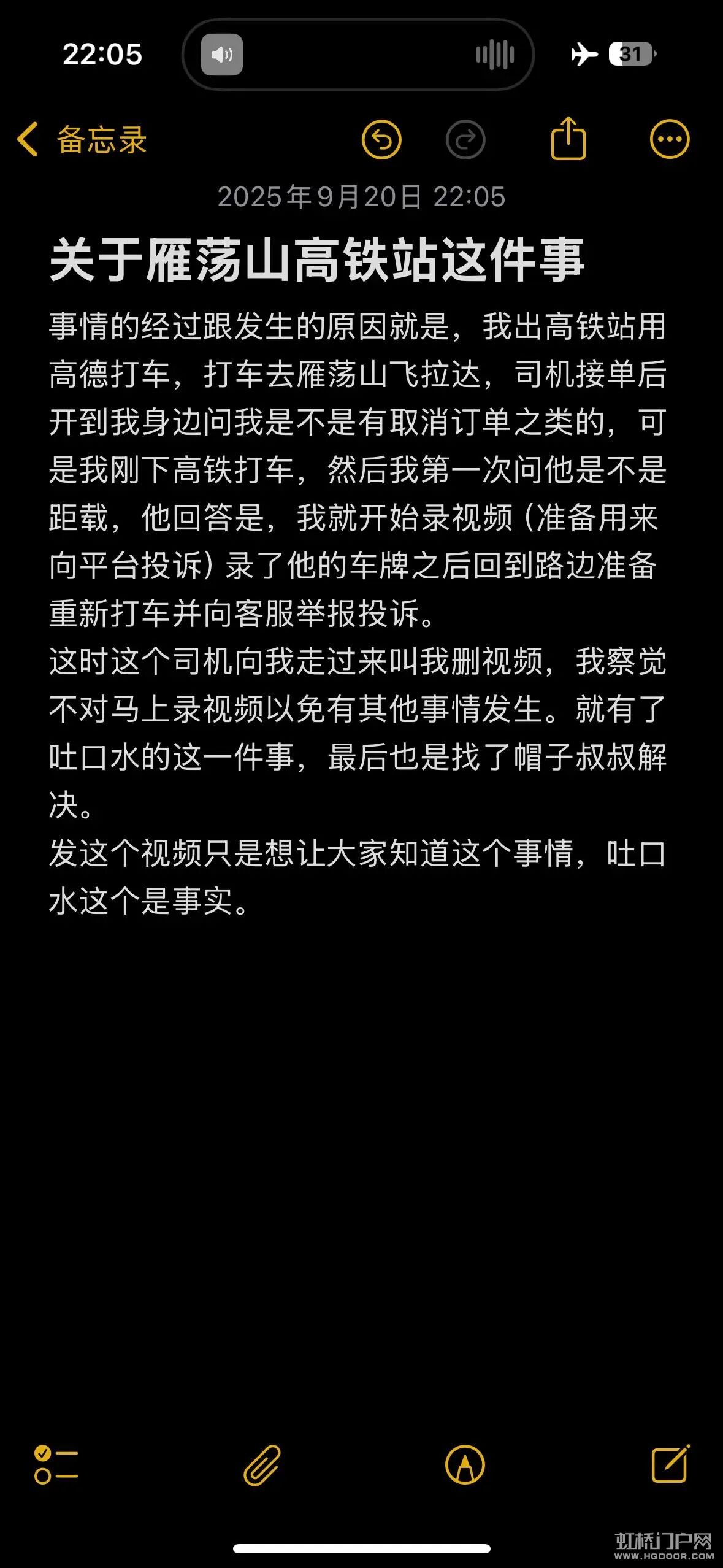The width and height of the screenshot is (723, 1568).
Task: Tap the Dynamic Island audio activity
Action: 358,55
